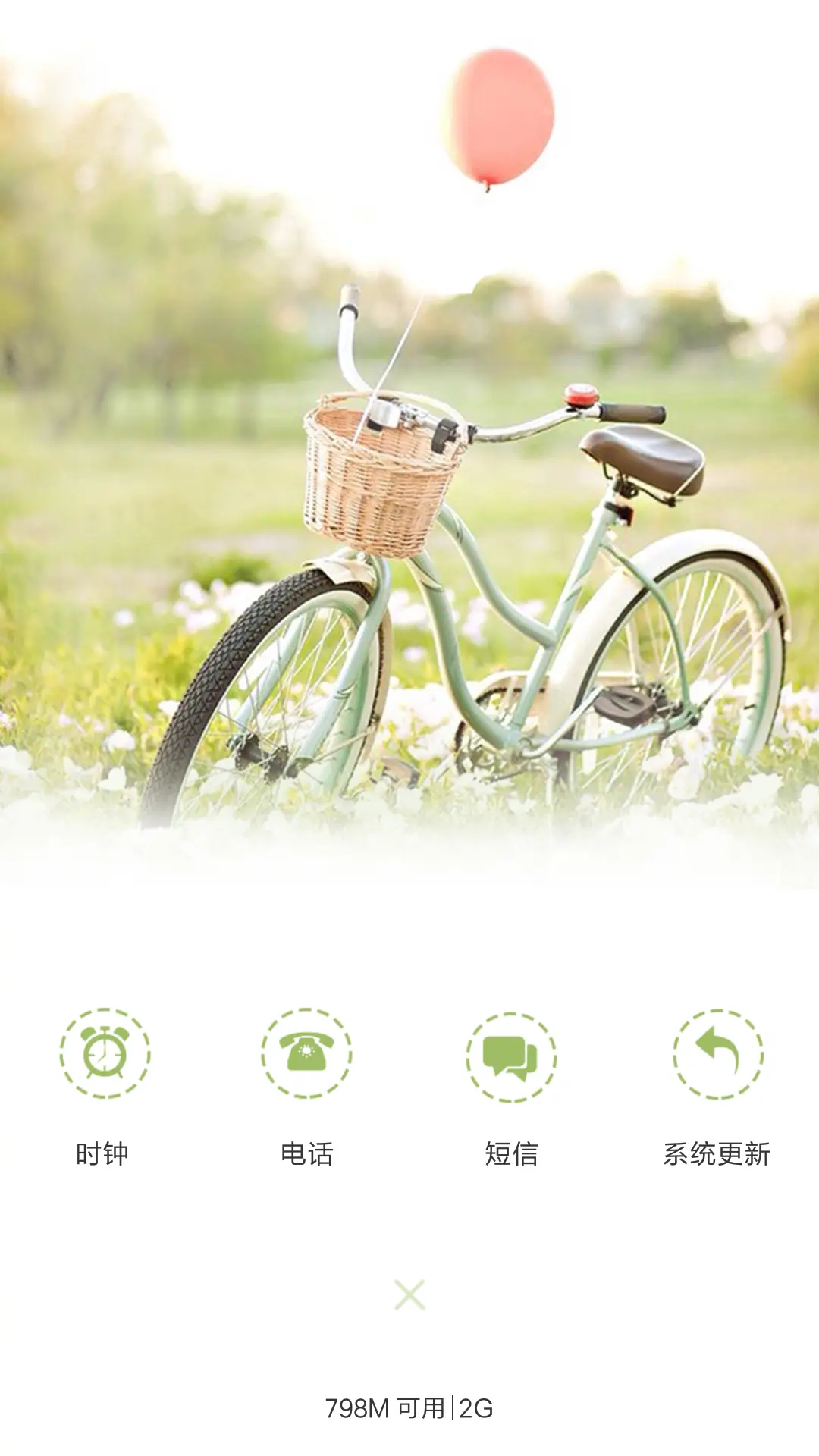
Task: Launch the 电话 phone app
Action: click(x=306, y=1053)
